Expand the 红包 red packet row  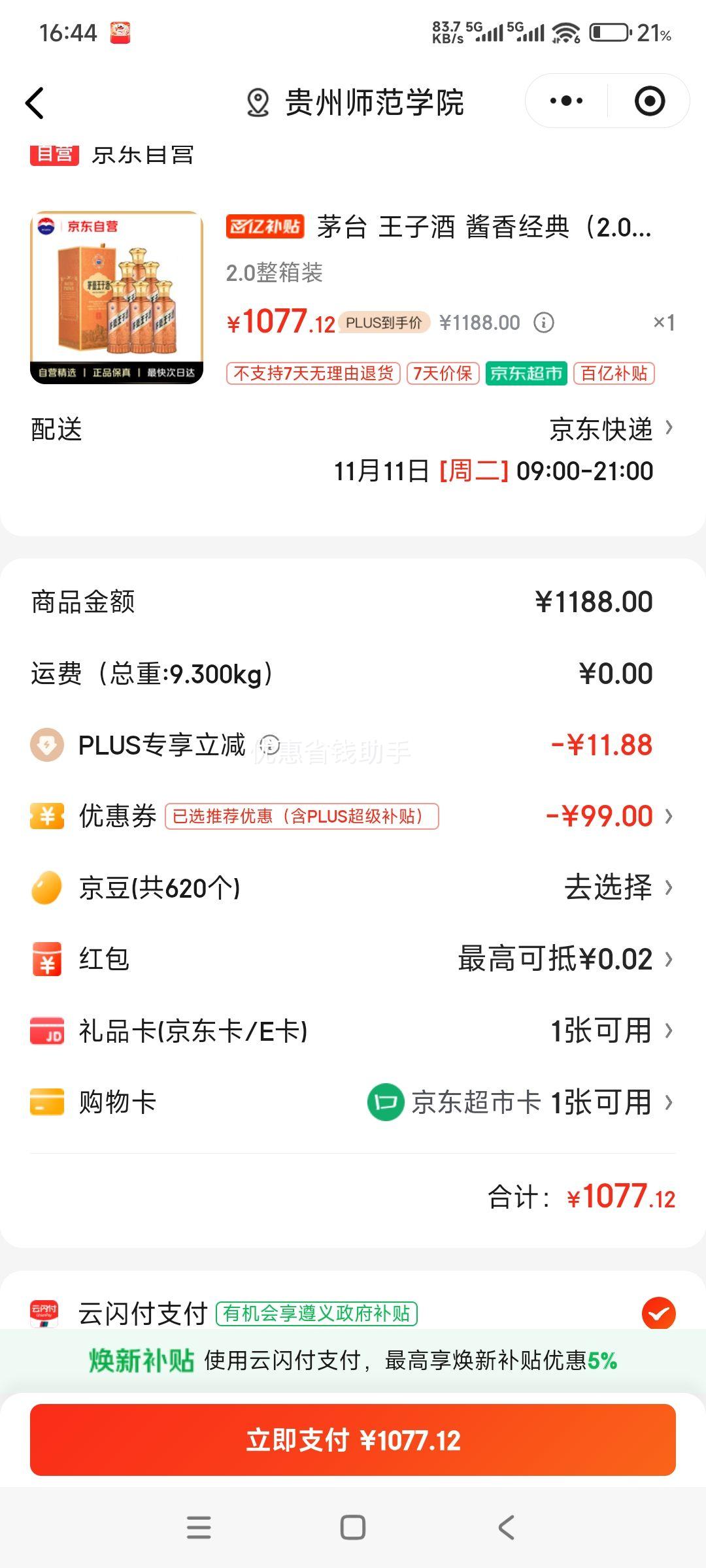pyautogui.click(x=668, y=959)
